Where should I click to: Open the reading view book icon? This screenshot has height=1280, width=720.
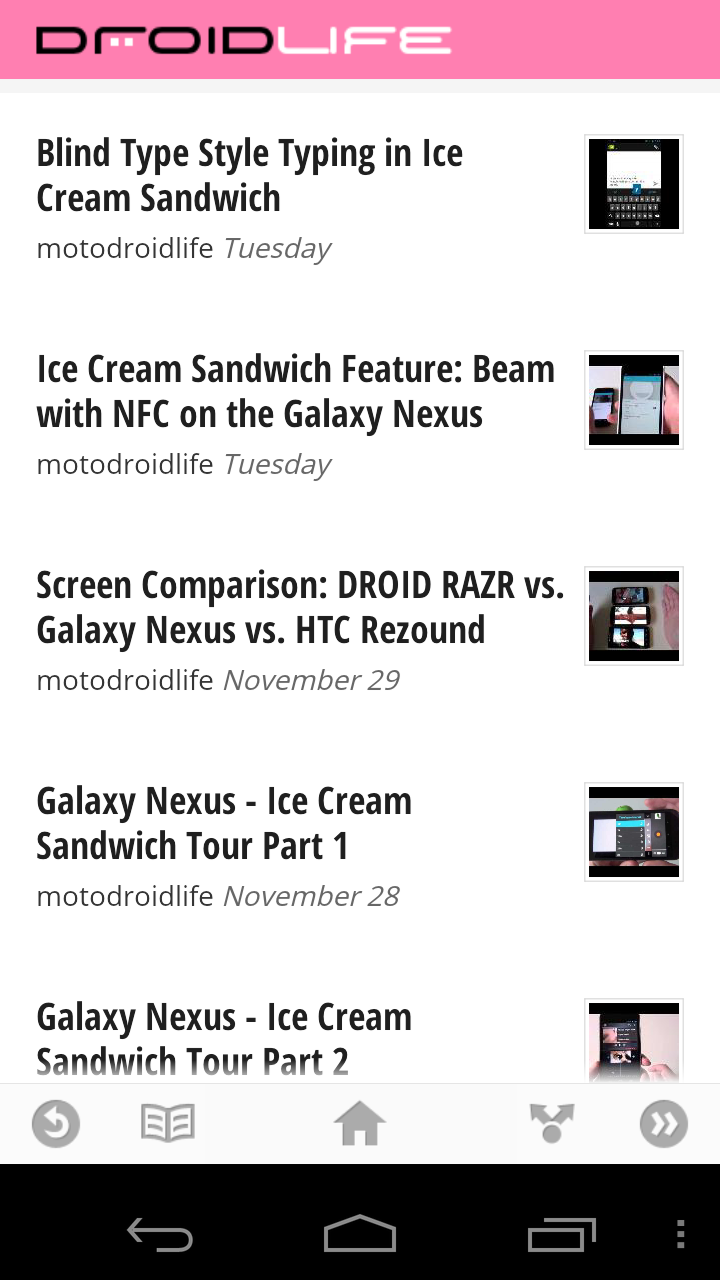[168, 1124]
